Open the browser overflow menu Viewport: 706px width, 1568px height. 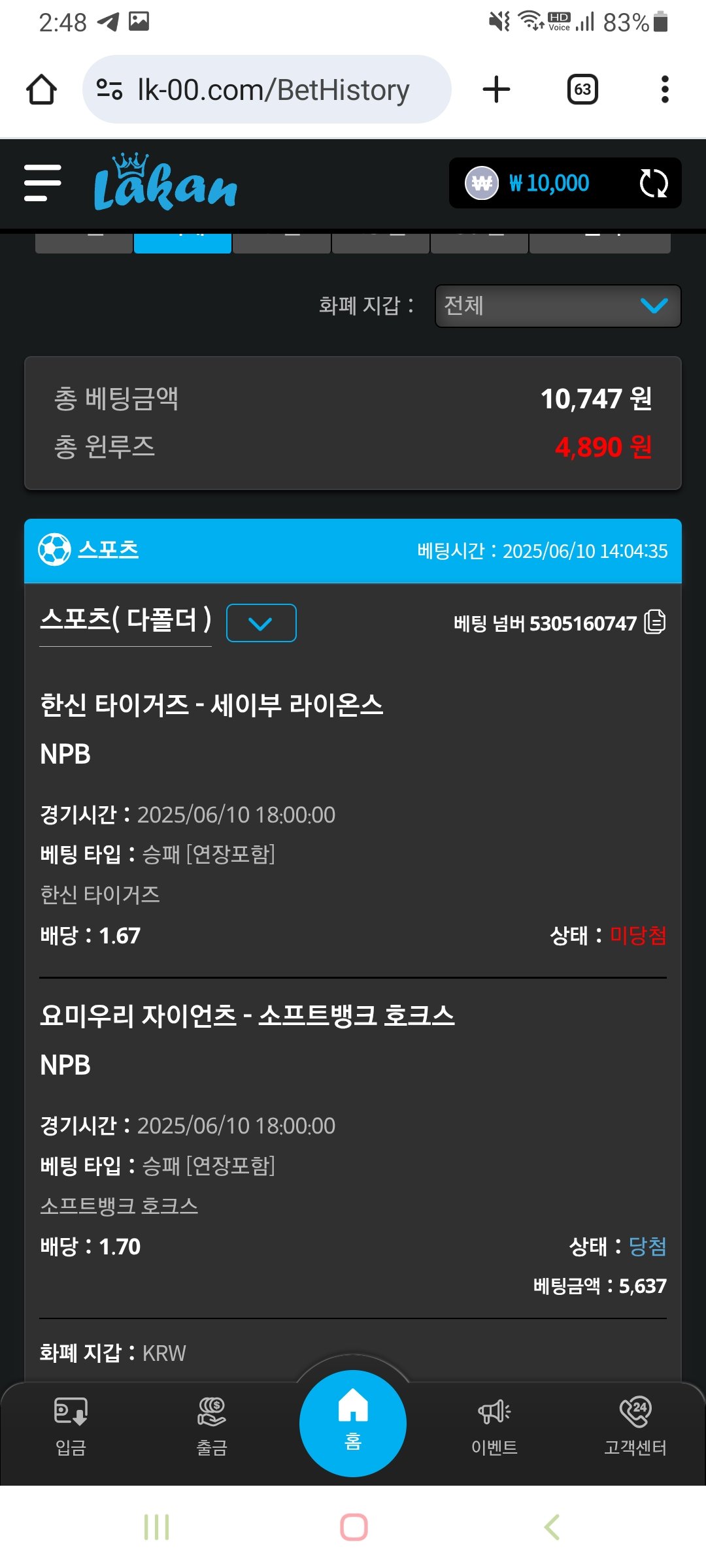point(665,90)
